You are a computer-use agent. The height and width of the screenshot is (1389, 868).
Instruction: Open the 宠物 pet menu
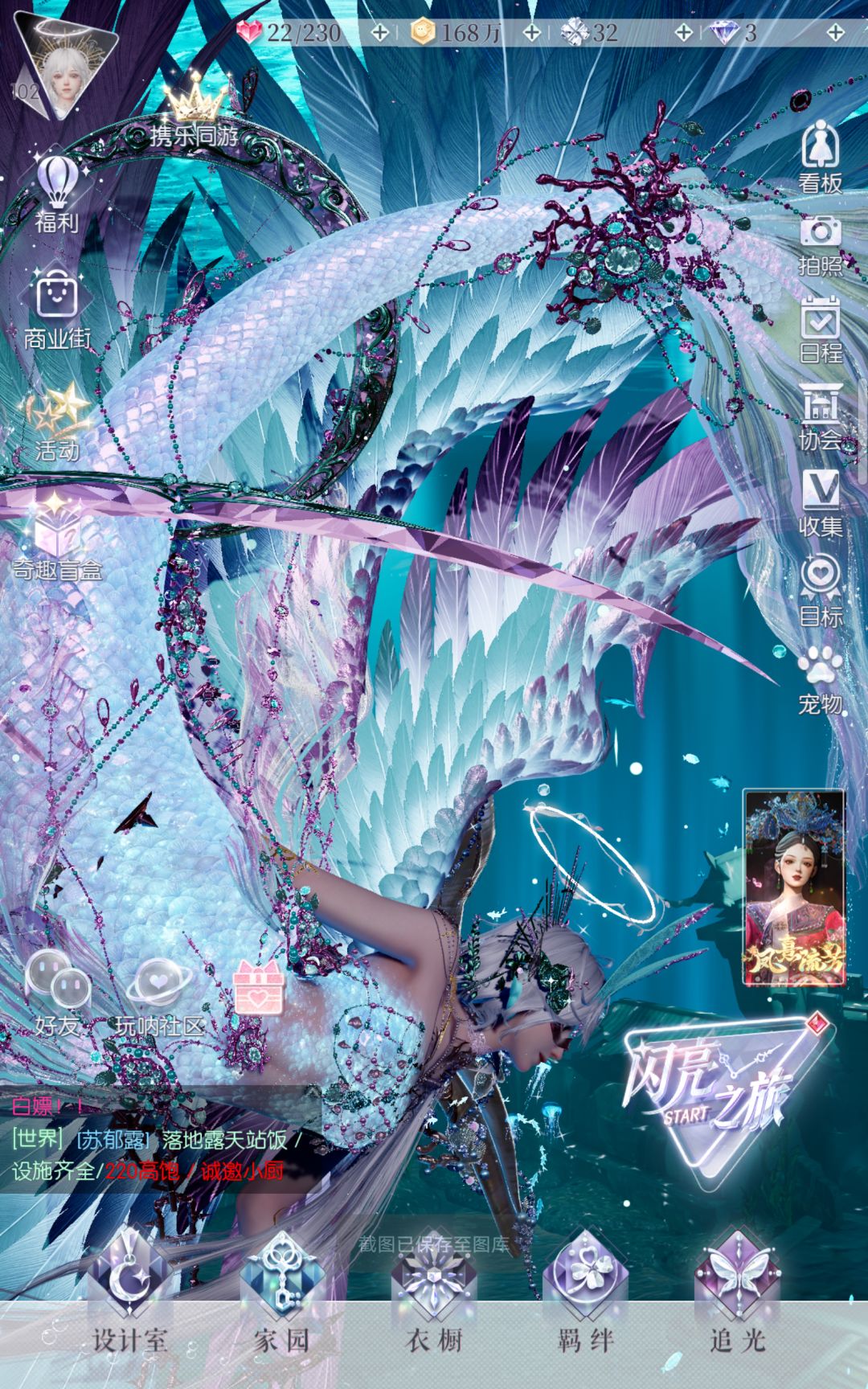point(820,680)
